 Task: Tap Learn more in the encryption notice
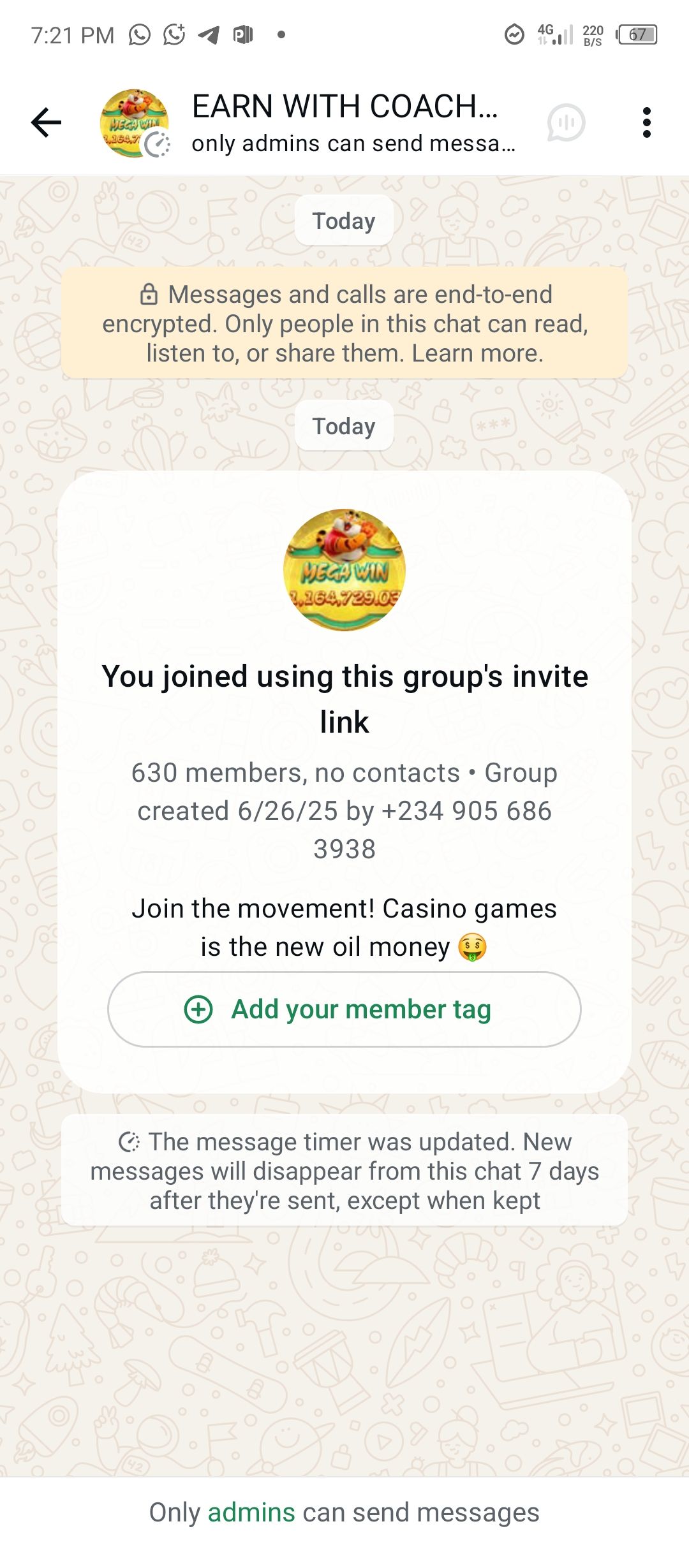tap(477, 353)
